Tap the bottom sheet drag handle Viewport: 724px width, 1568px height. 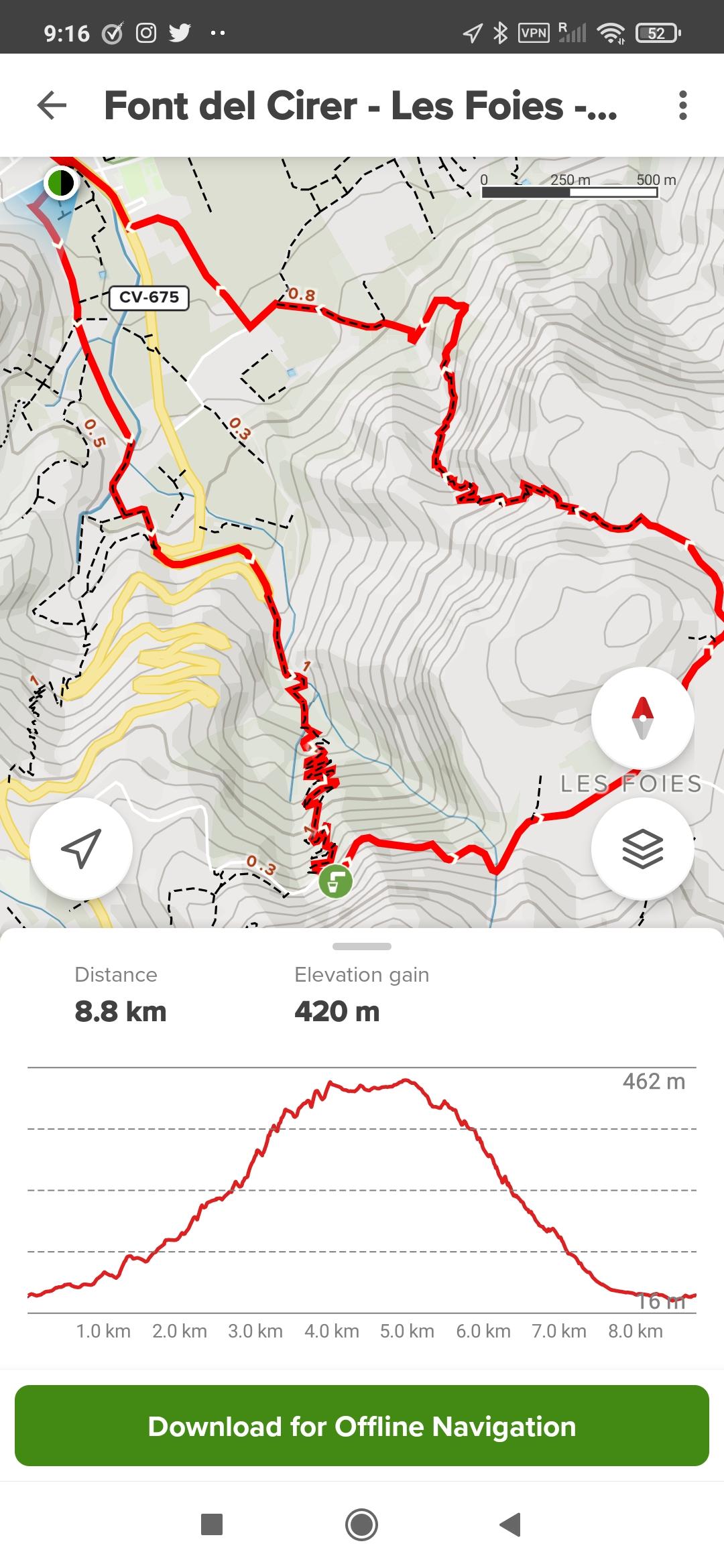tap(362, 946)
